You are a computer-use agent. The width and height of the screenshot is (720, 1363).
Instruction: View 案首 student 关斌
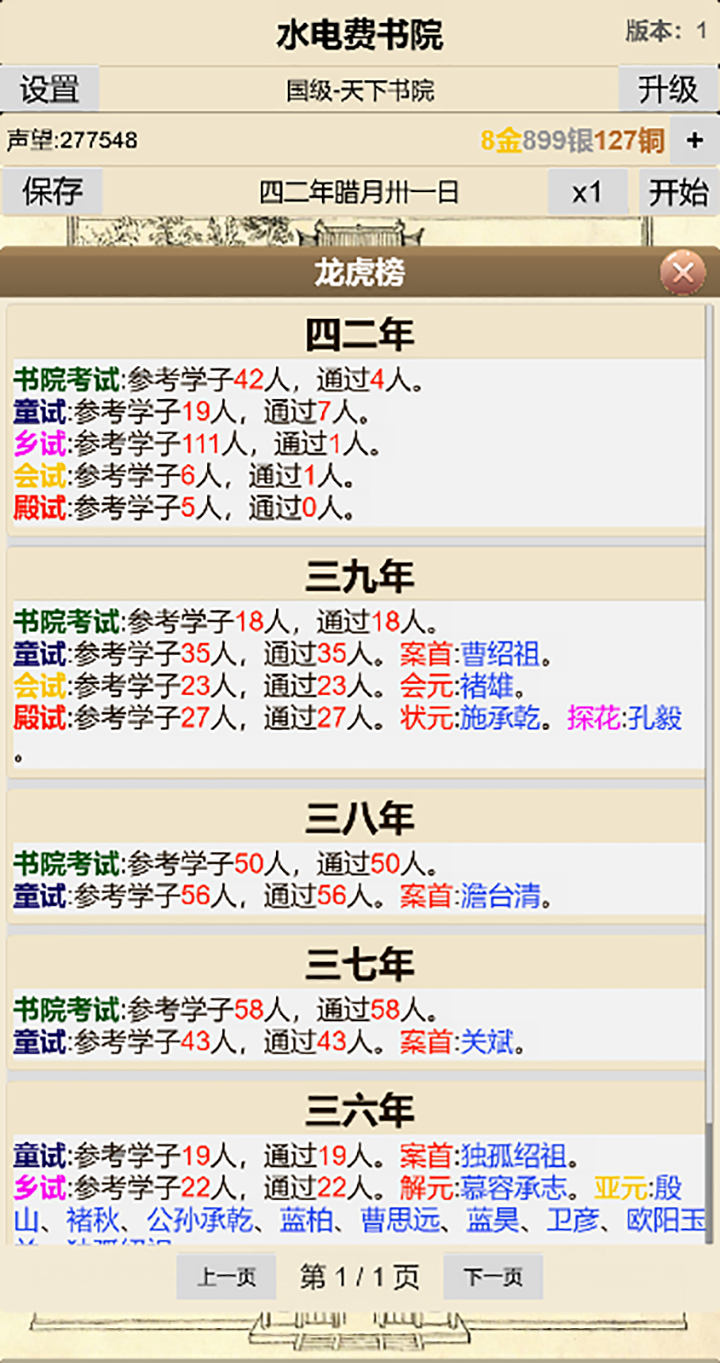[x=486, y=1042]
